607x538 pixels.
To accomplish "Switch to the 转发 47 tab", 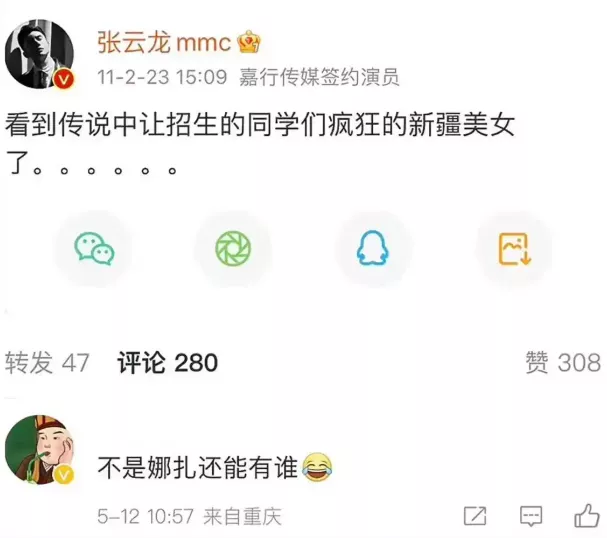I will pos(47,362).
